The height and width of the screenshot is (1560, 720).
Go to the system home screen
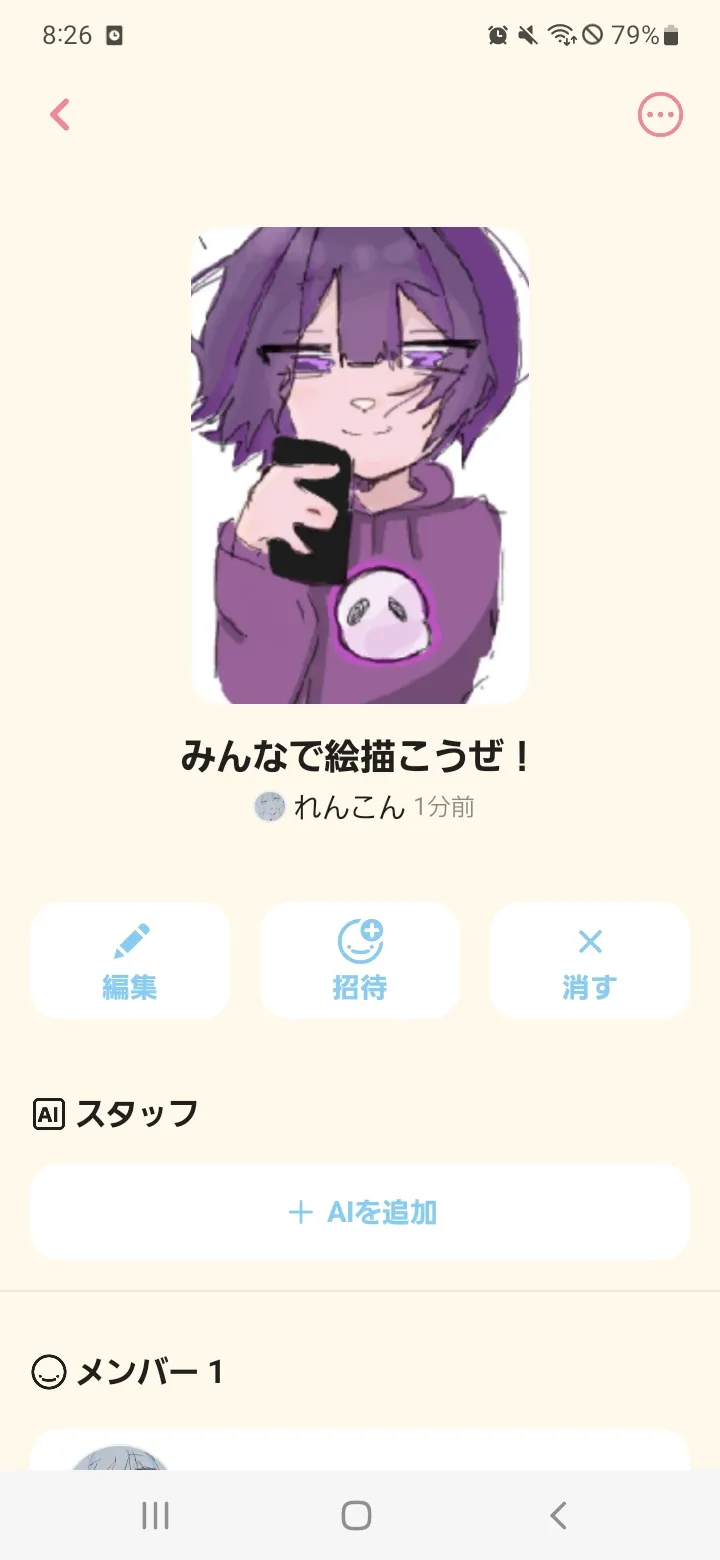coord(357,1516)
